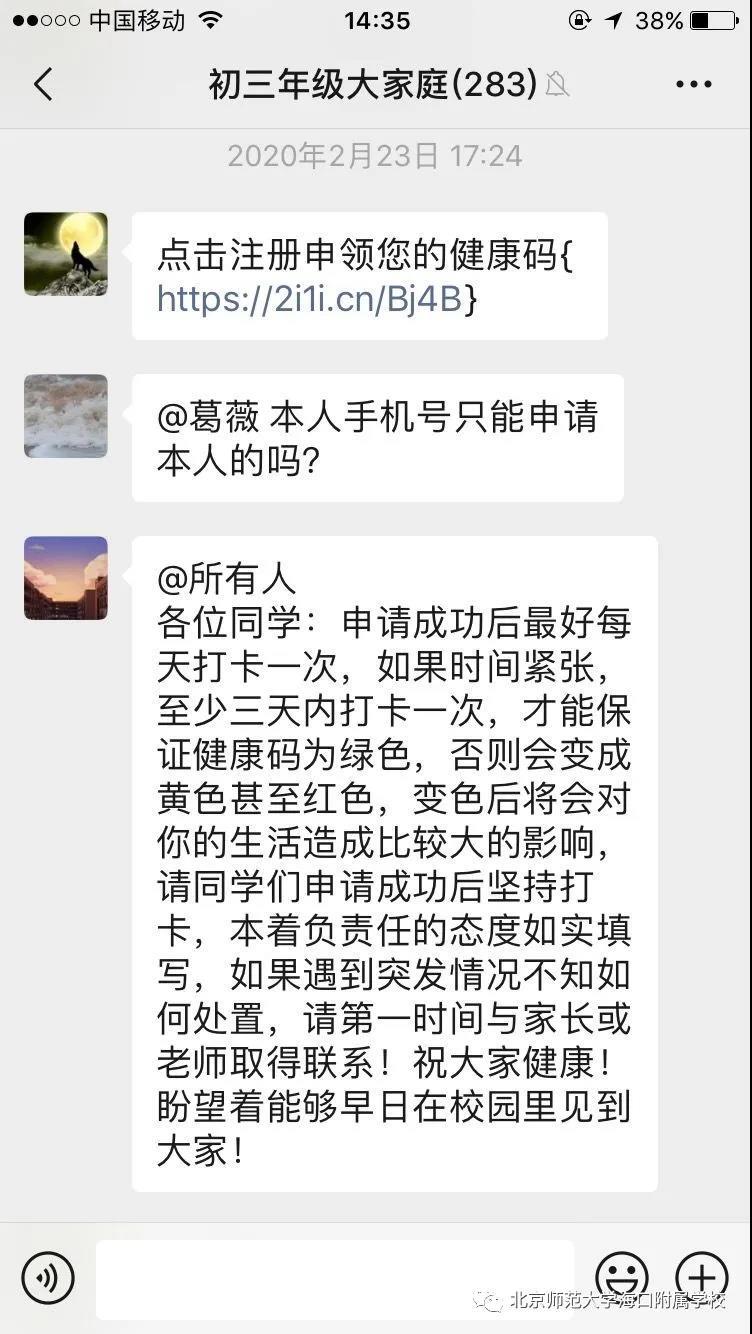View profile of the @所有人 message sender
This screenshot has width=752, height=1334.
[x=66, y=578]
